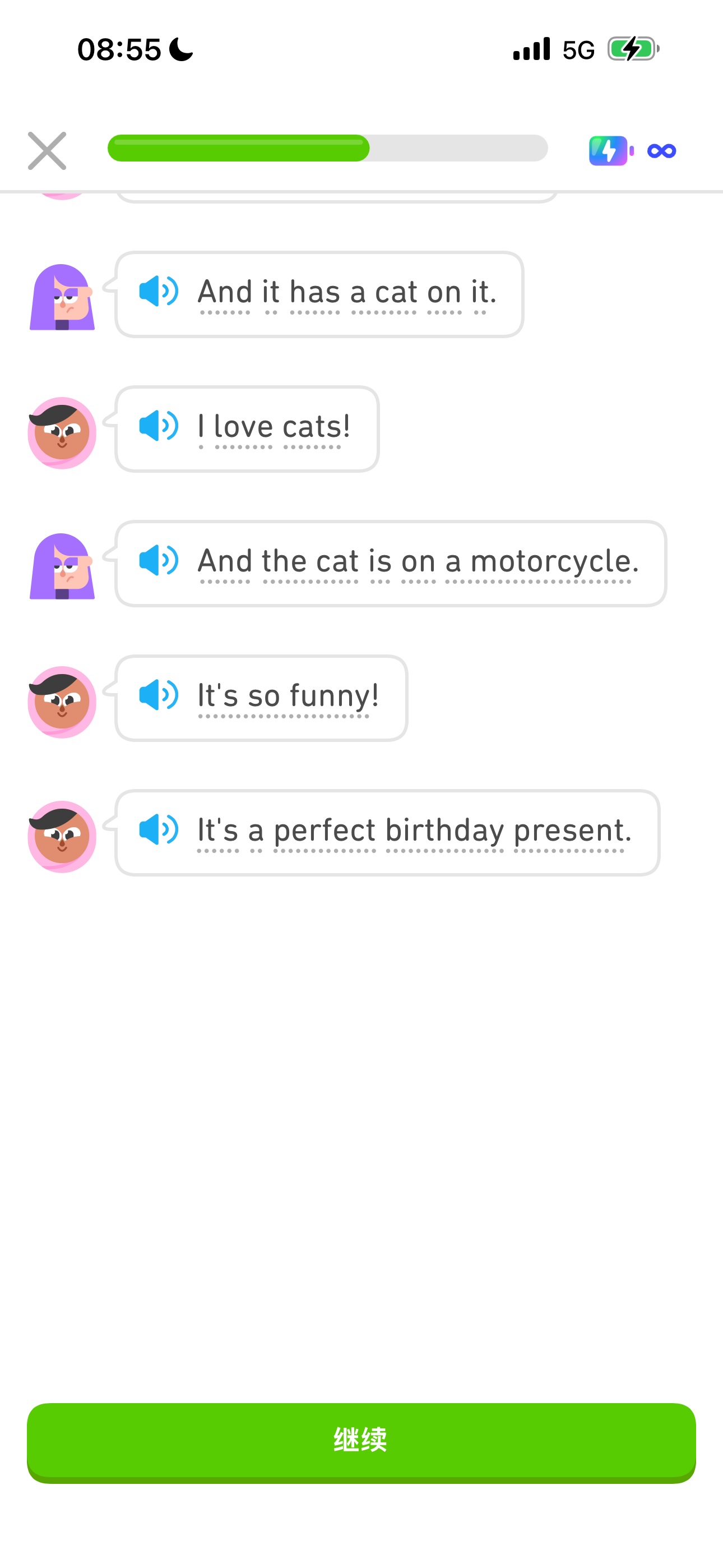Reveal the meaning of the word "love"
The height and width of the screenshot is (1568, 723).
tap(243, 427)
